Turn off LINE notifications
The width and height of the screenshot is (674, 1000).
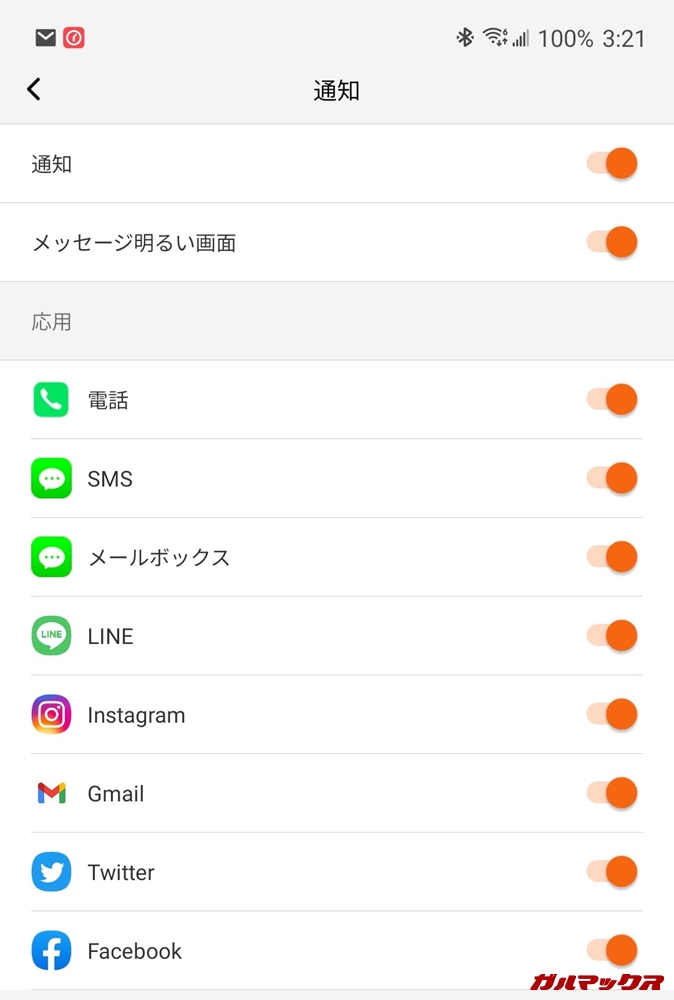tap(612, 636)
